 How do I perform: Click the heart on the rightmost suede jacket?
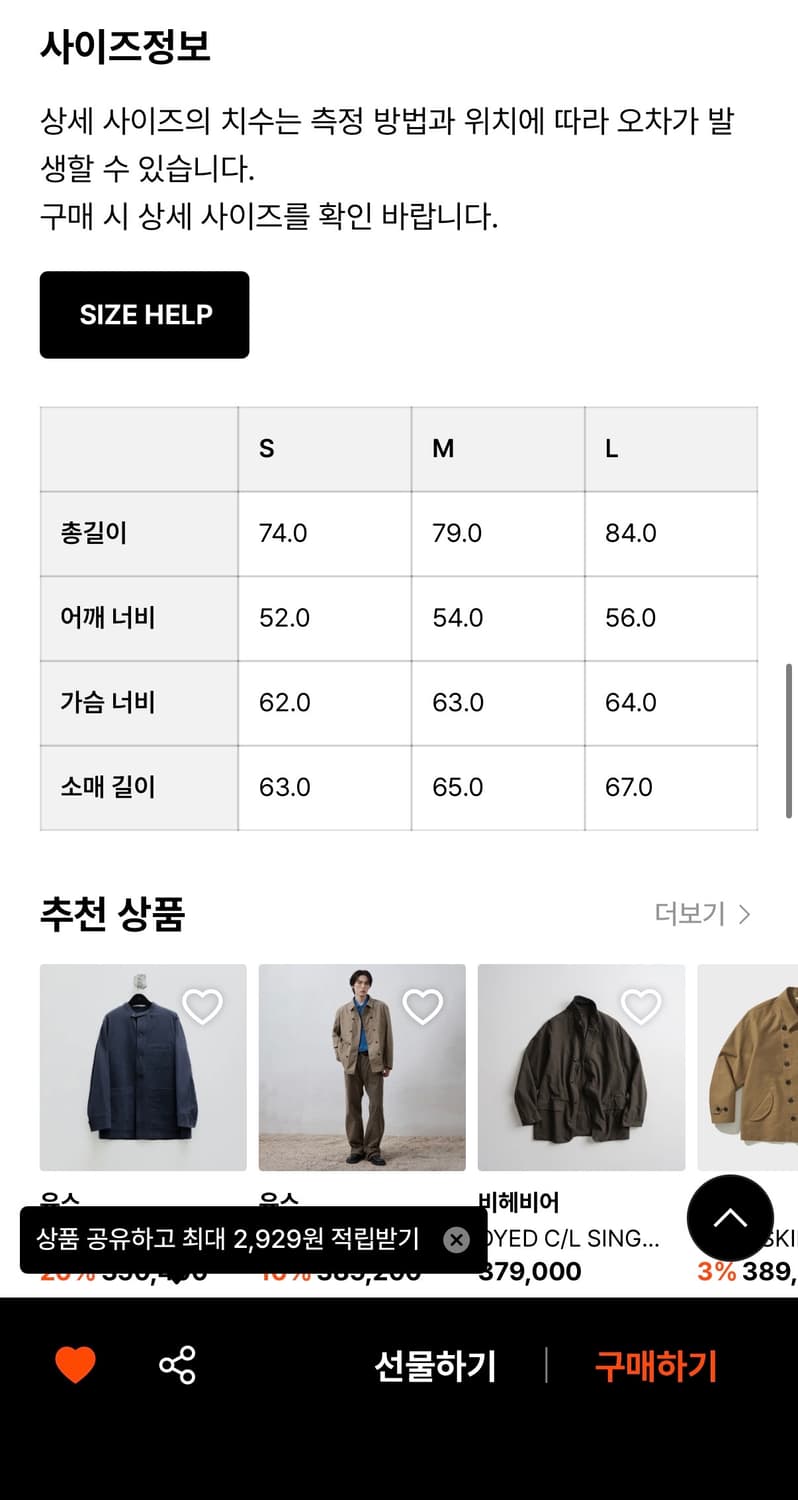pyautogui.click(x=788, y=1008)
